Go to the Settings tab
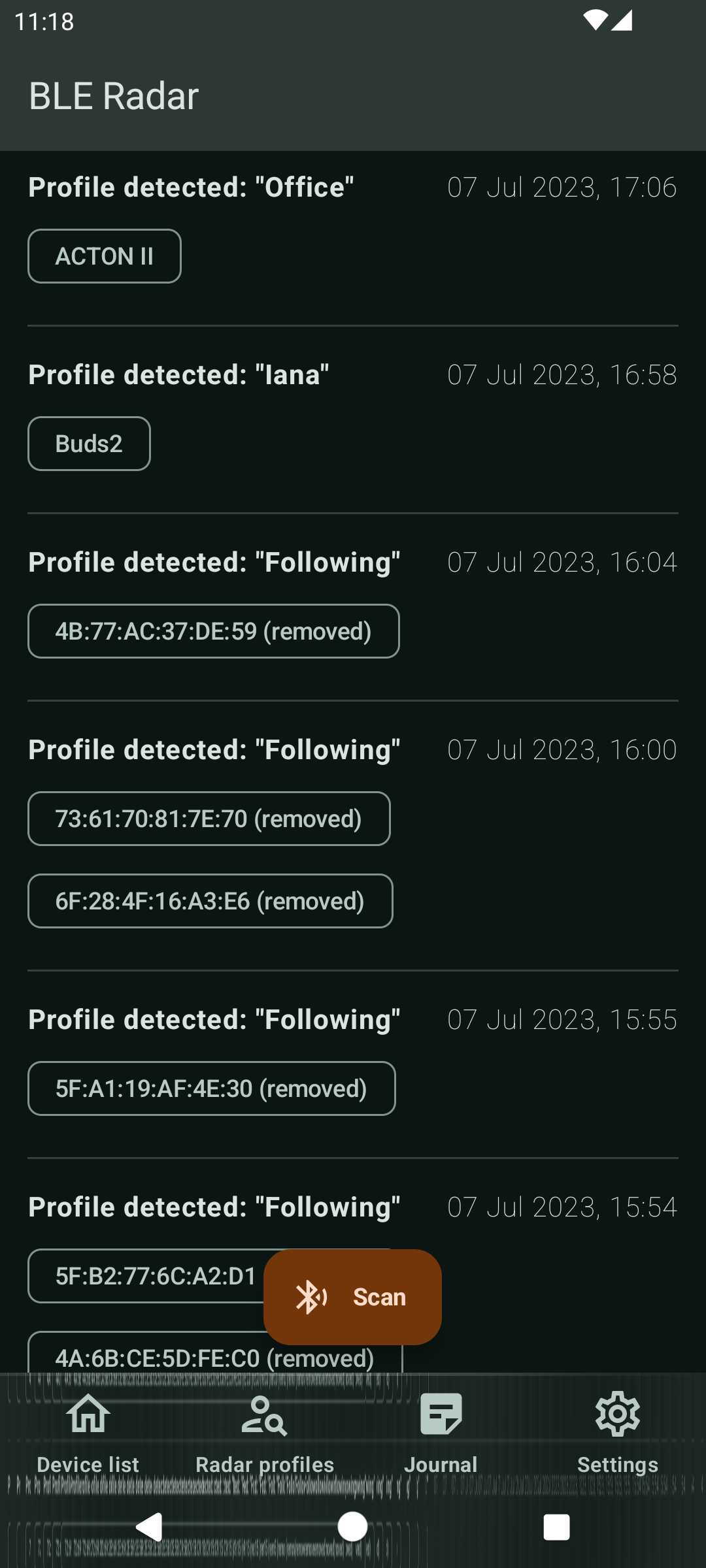 (617, 1432)
